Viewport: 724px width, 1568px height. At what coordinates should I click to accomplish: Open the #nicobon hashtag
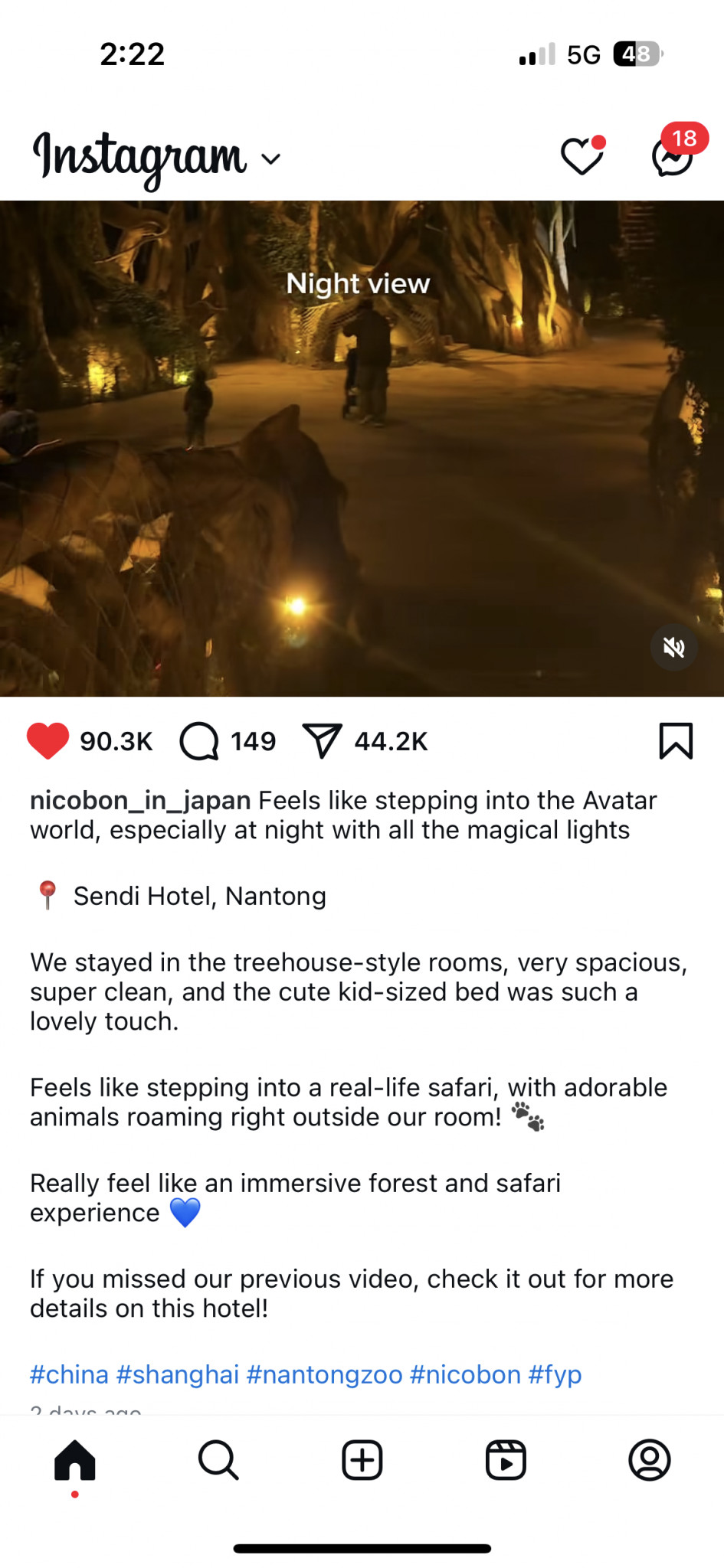click(465, 1374)
